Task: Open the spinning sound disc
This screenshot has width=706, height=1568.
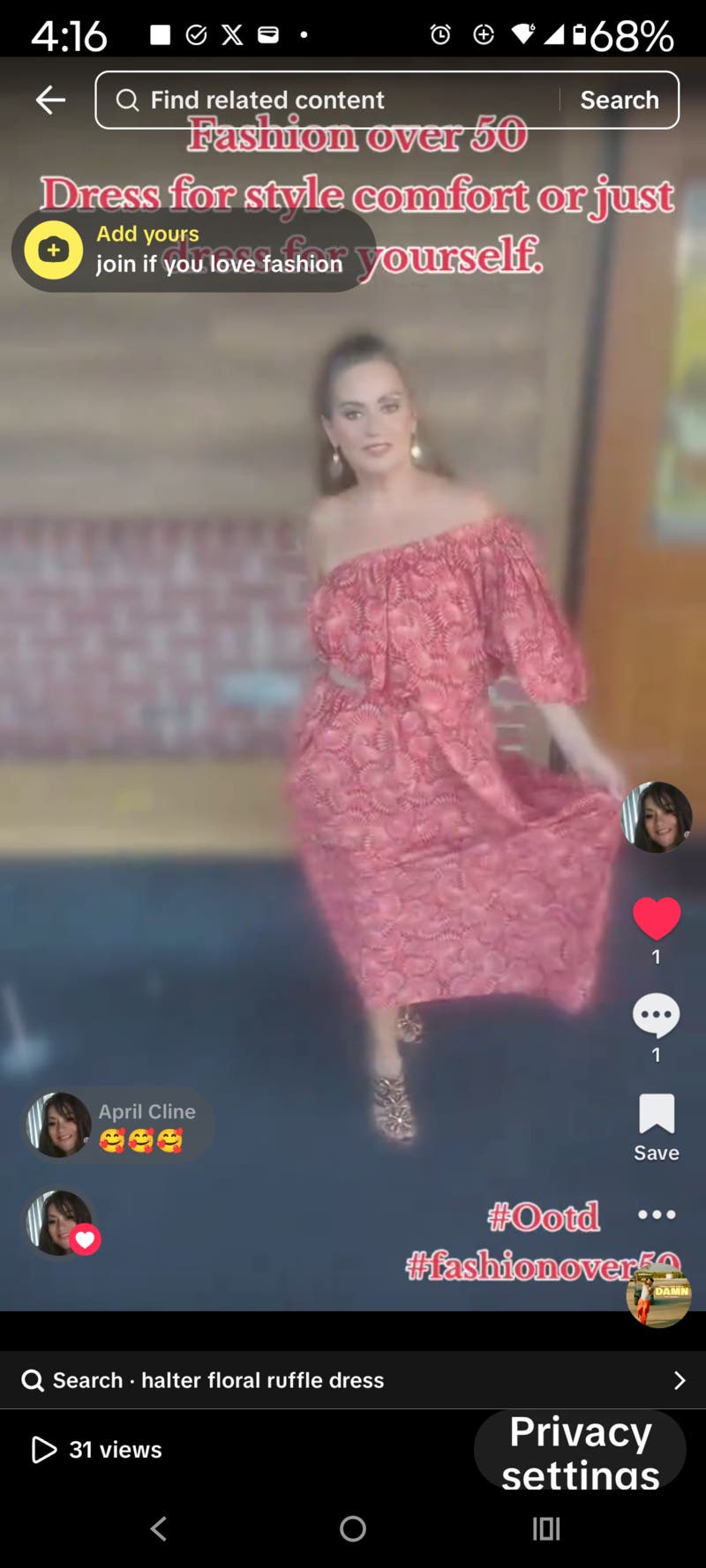Action: click(x=658, y=1295)
